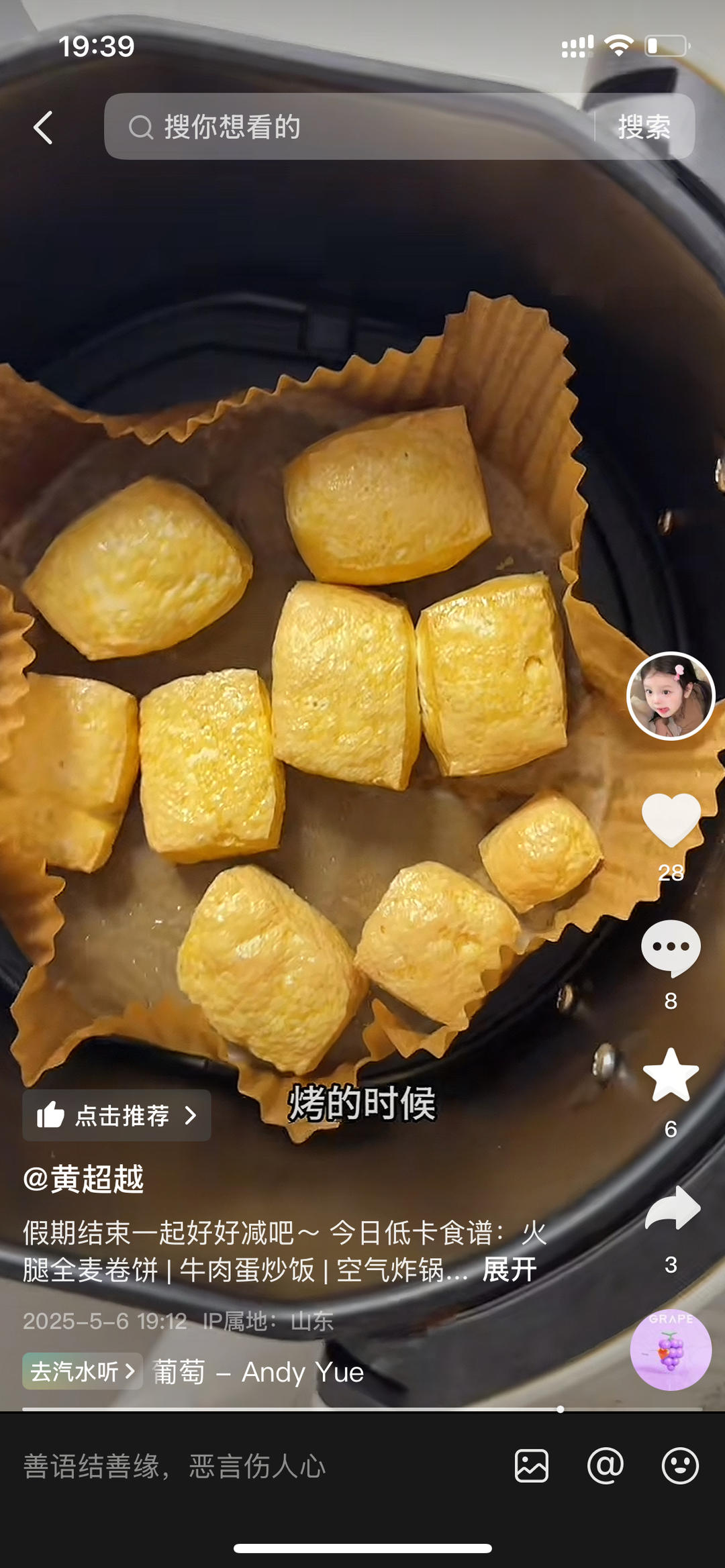Screen dimensions: 725x1568
Task: Tap 去汽水听 to listen in music app
Action: (x=82, y=1371)
